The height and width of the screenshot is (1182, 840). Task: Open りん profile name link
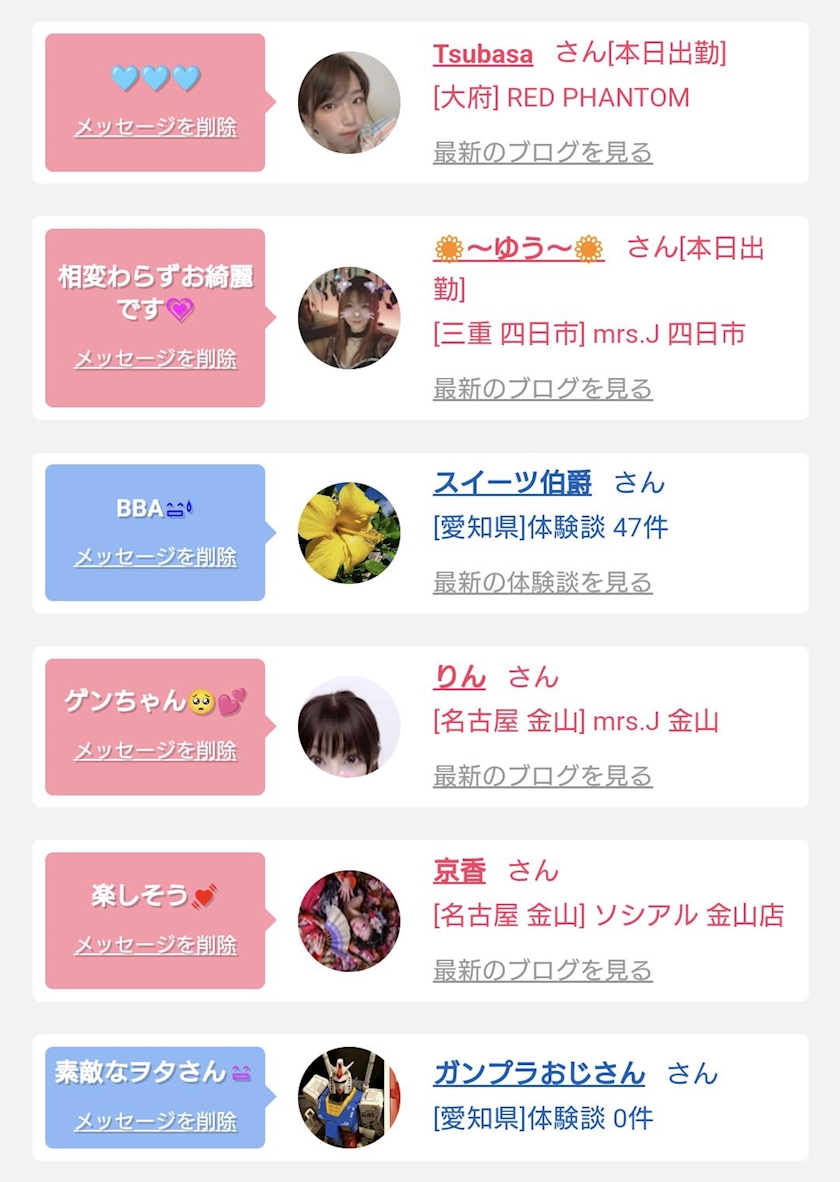coord(459,677)
